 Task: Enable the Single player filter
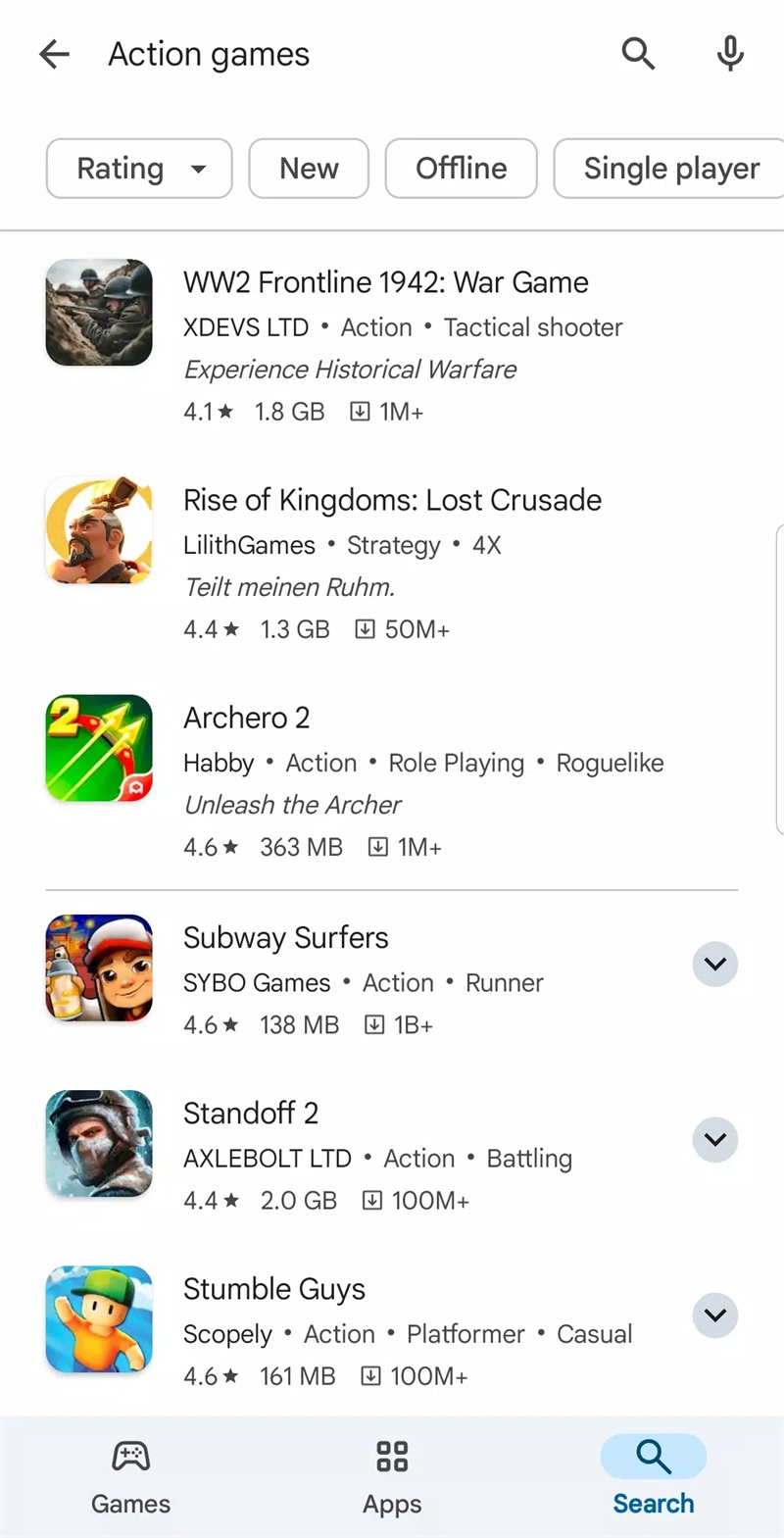click(x=670, y=169)
